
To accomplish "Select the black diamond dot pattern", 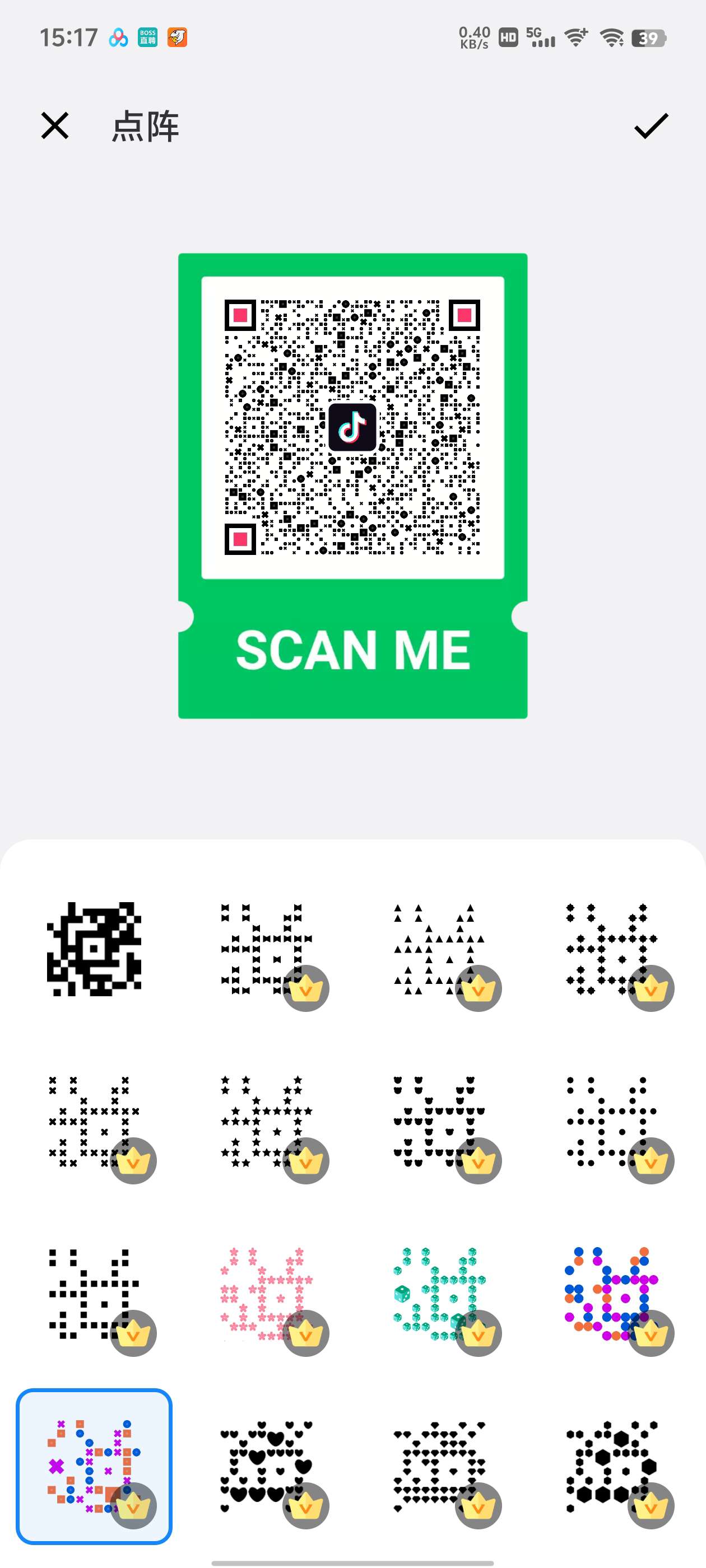I will click(611, 949).
